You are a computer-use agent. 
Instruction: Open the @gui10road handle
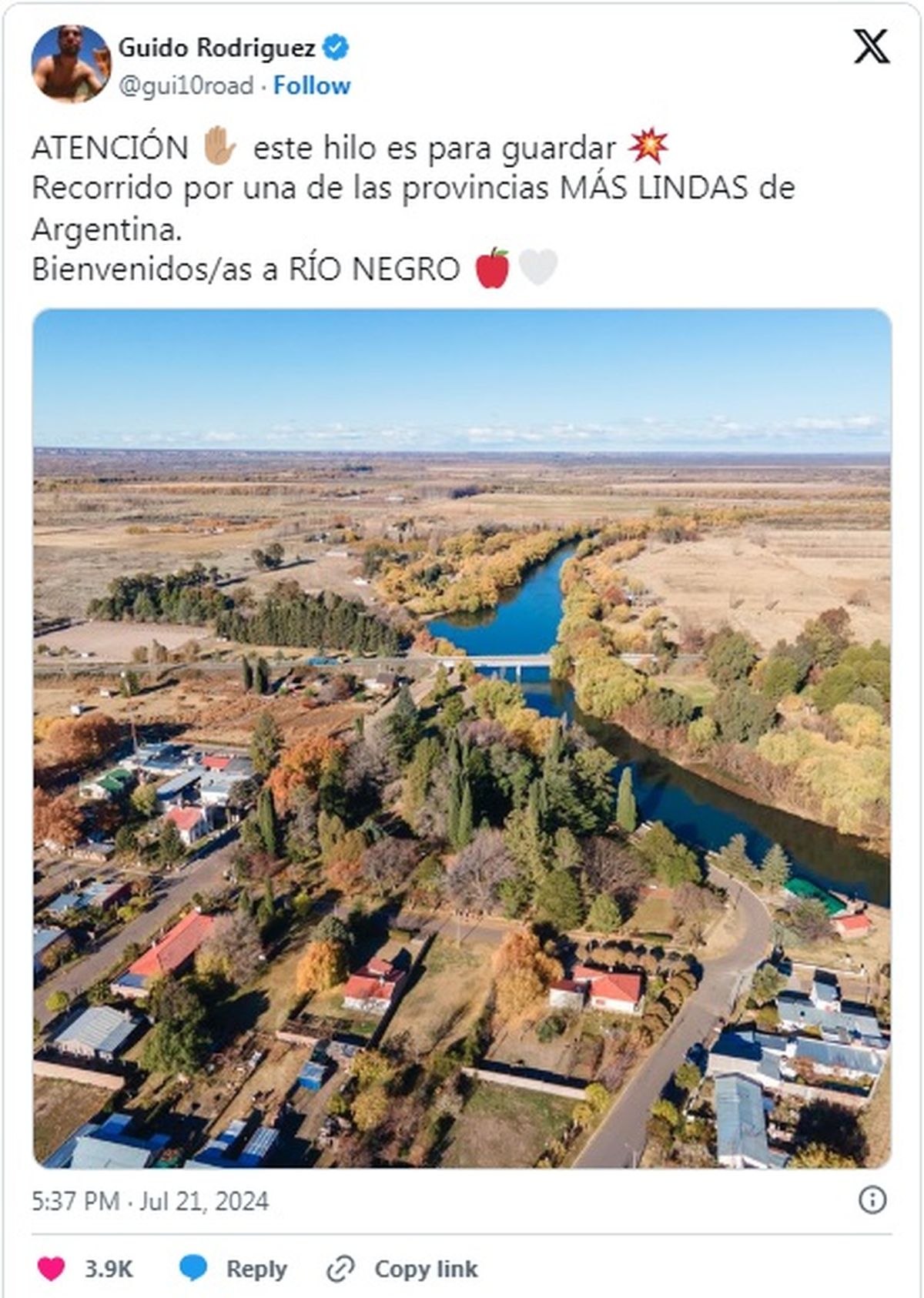pos(186,85)
